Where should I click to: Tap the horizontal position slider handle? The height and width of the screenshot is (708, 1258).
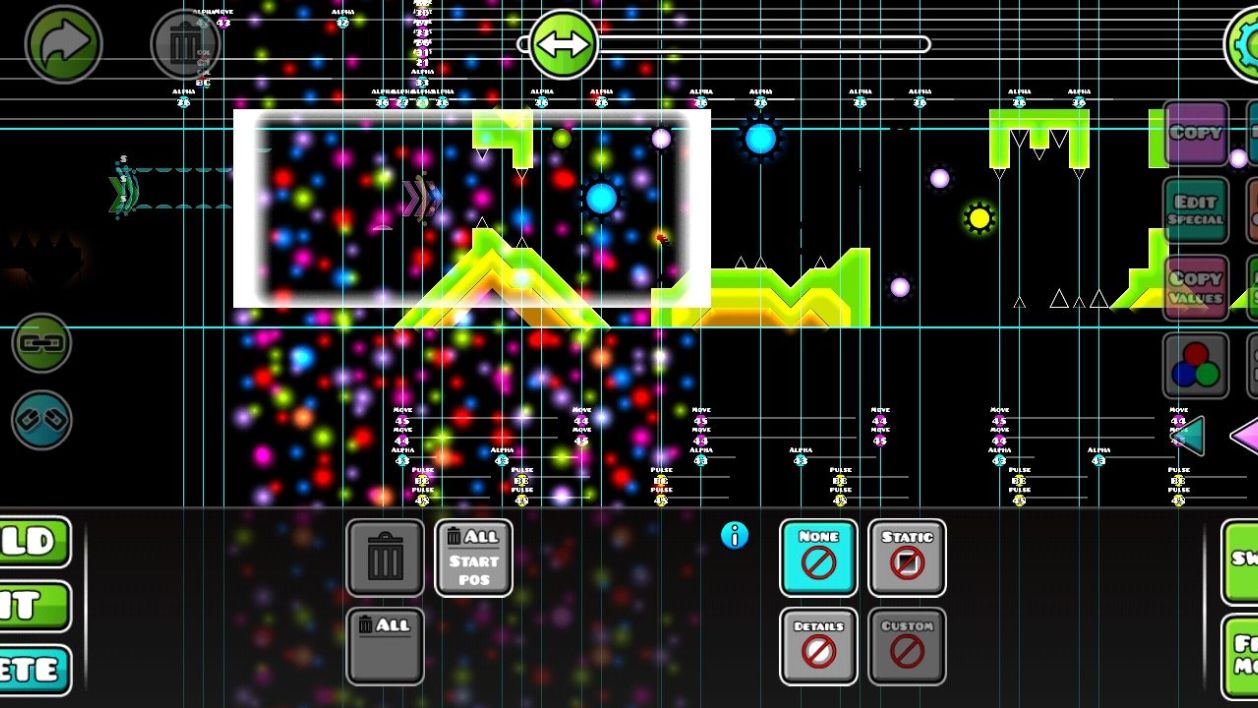[x=563, y=44]
